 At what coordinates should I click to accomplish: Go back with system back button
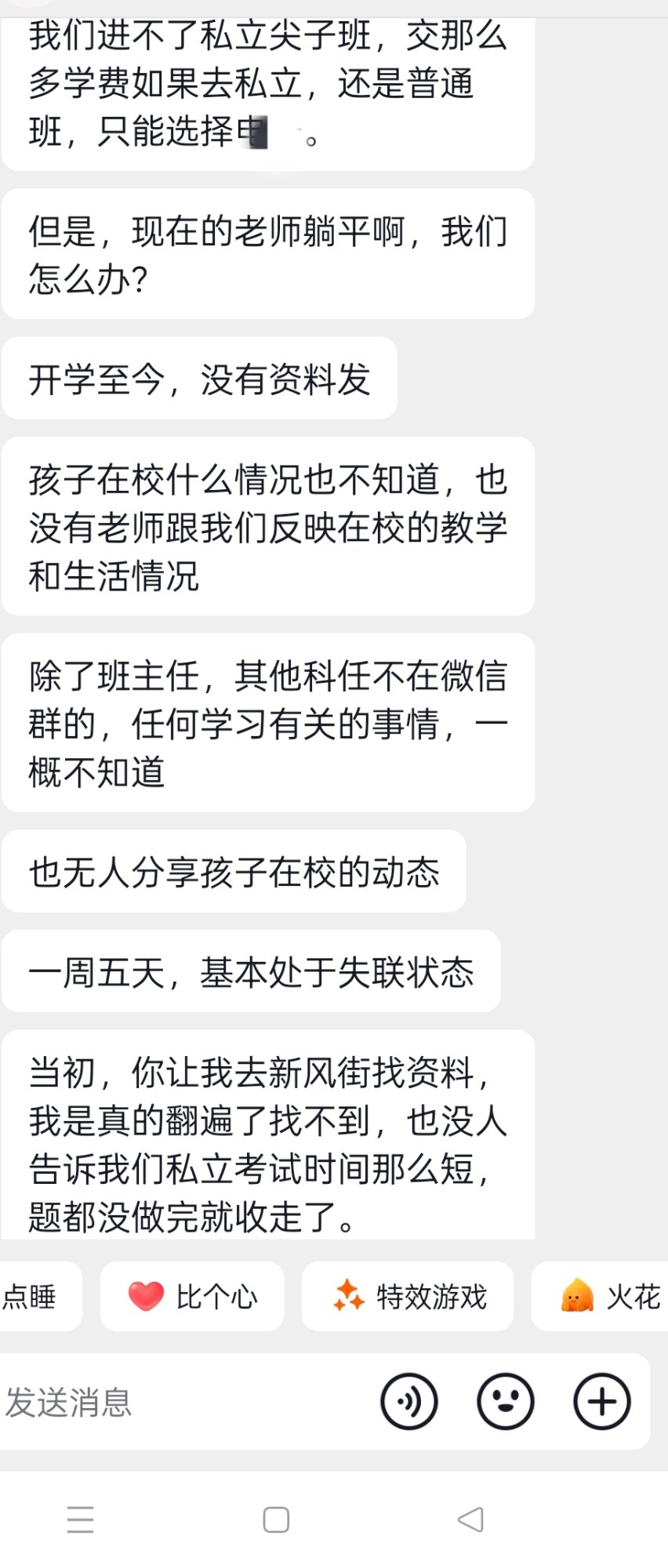pos(470,1519)
